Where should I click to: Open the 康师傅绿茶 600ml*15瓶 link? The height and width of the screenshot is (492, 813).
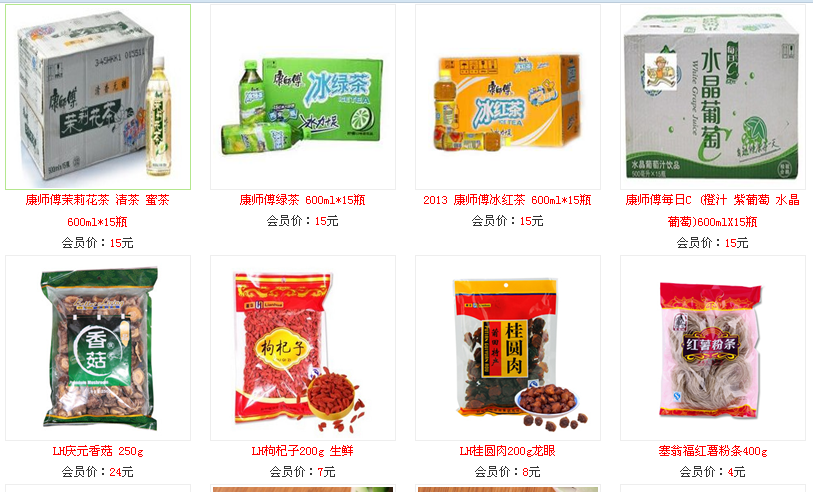pos(302,200)
